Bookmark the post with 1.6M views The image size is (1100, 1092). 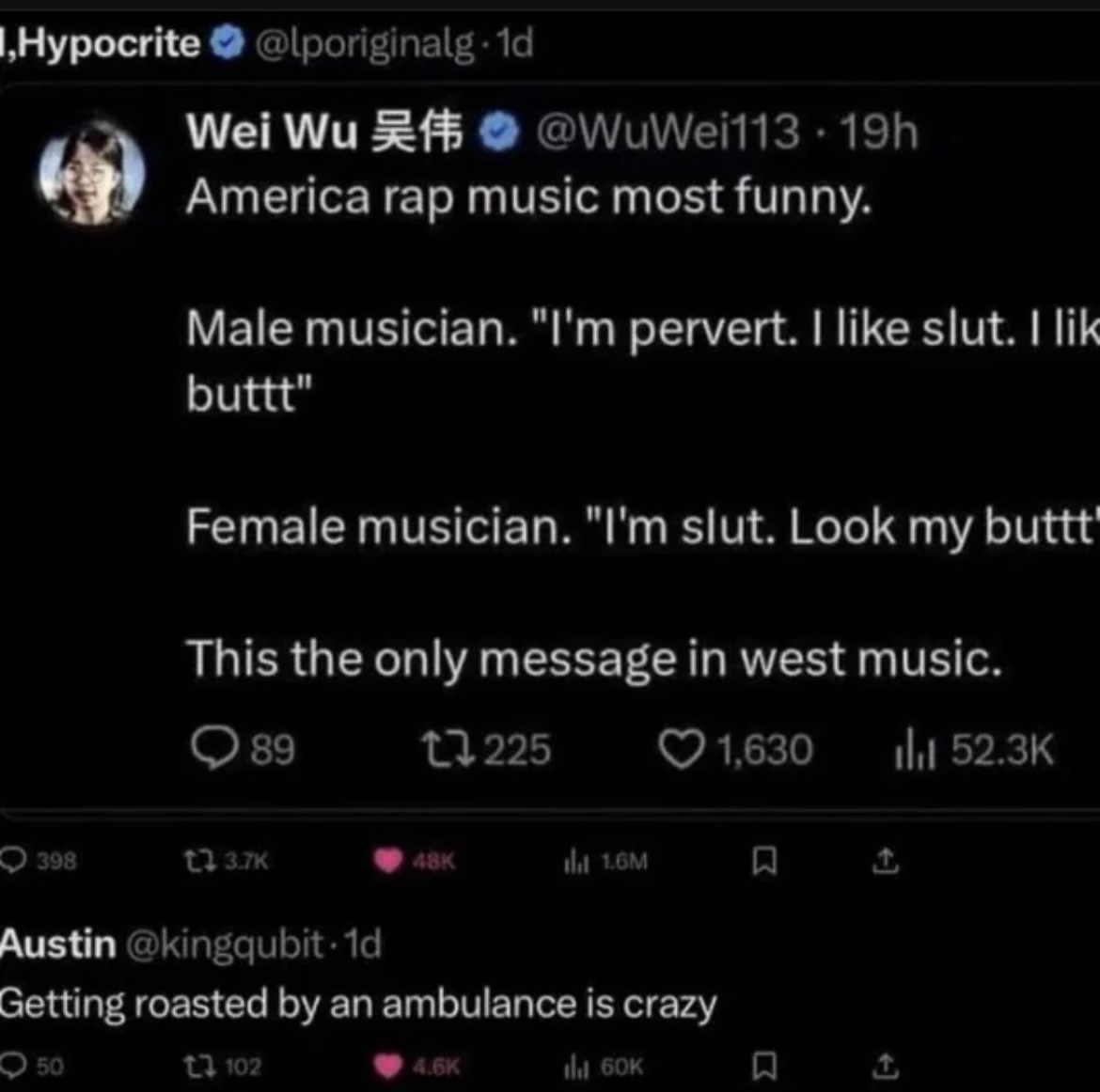(x=765, y=861)
